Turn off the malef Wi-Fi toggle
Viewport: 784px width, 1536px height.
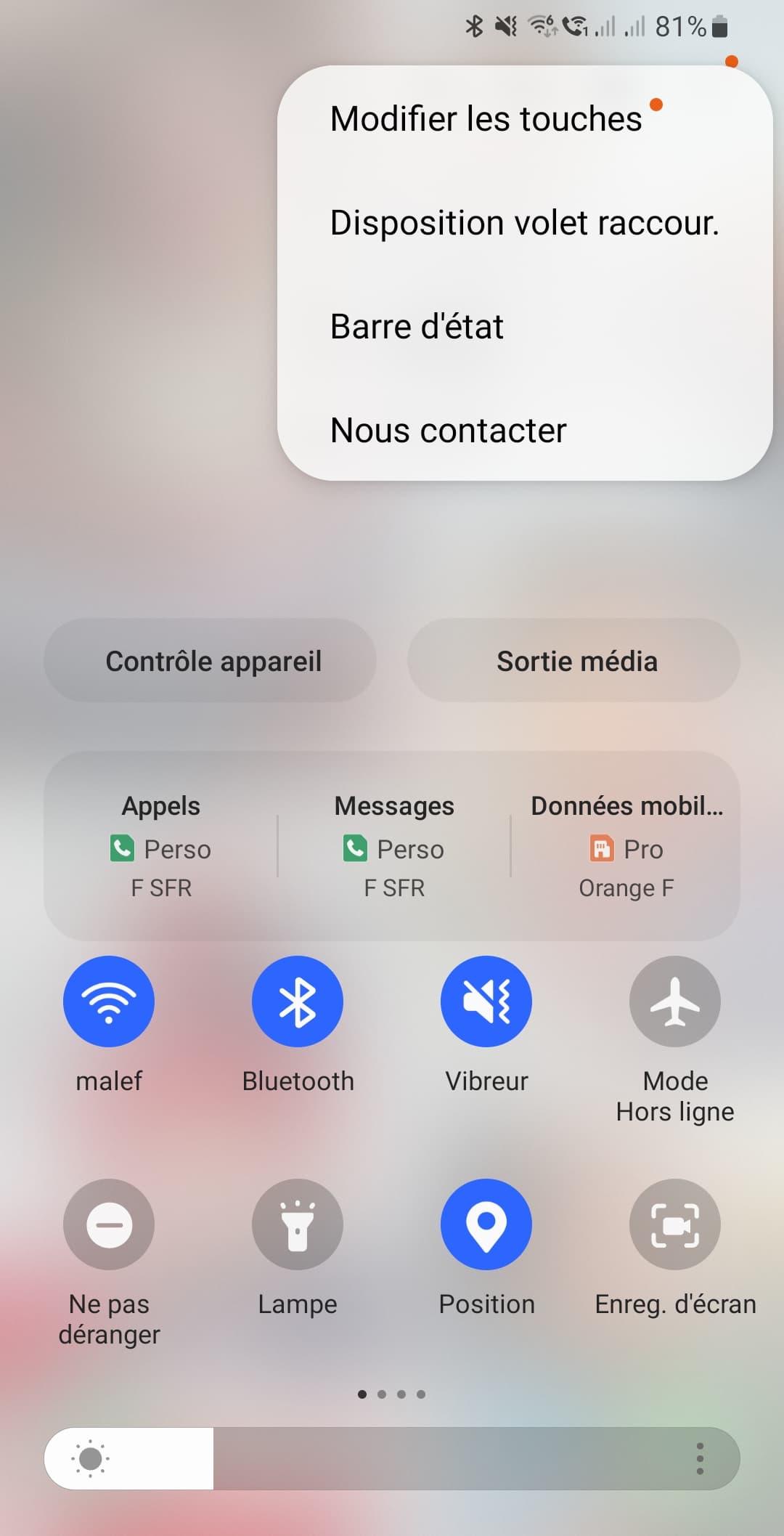point(109,1001)
